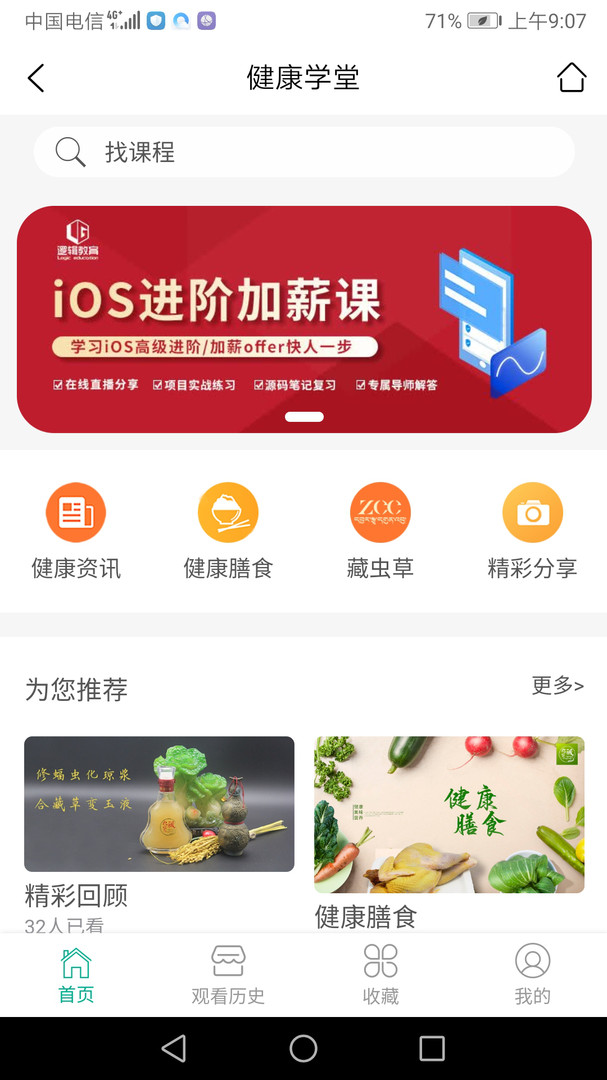Switch to the 观看历史 tab
Image resolution: width=607 pixels, height=1080 pixels.
tap(228, 975)
